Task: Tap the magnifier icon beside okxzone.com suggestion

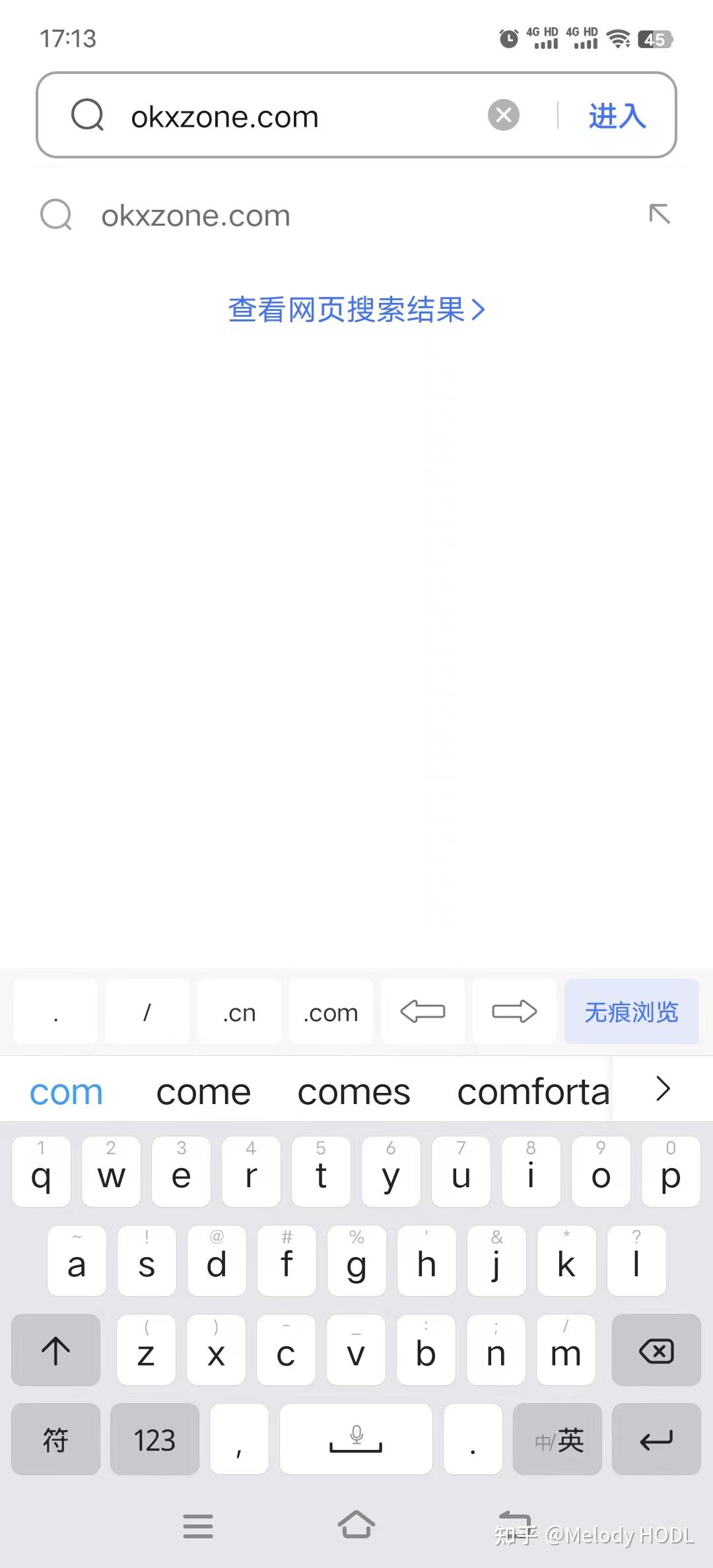Action: pyautogui.click(x=55, y=214)
